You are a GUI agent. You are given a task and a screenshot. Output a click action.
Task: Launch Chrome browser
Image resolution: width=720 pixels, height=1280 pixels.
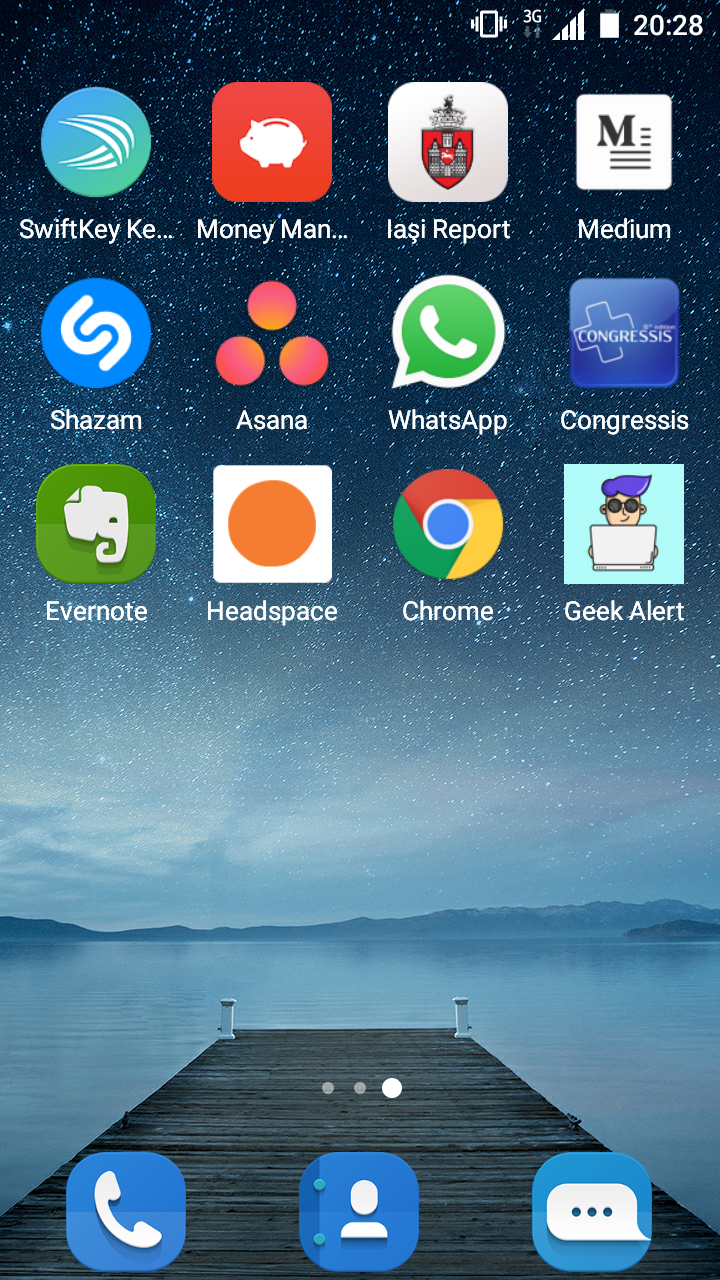coord(448,524)
